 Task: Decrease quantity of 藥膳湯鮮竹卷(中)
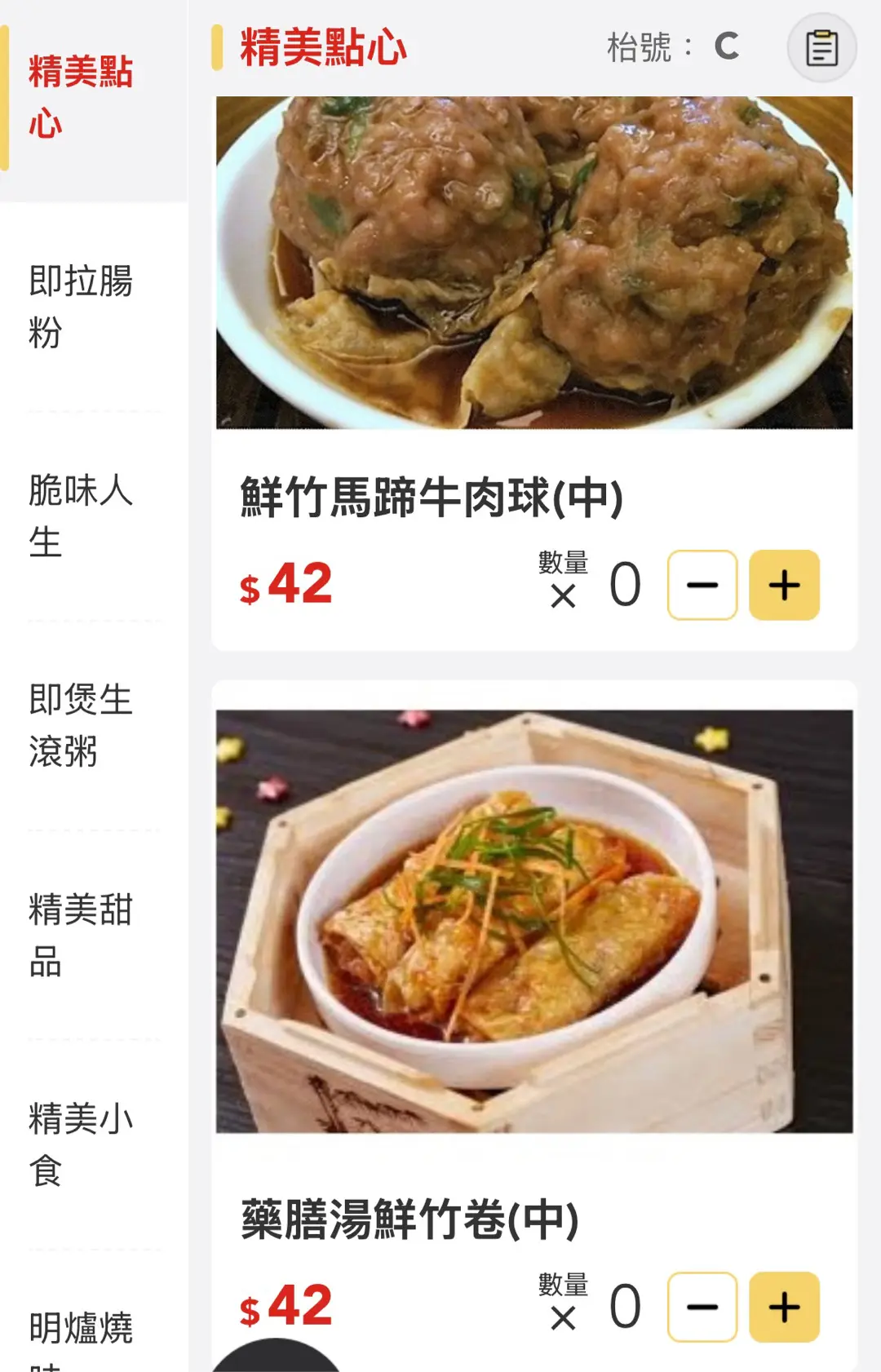[702, 1307]
